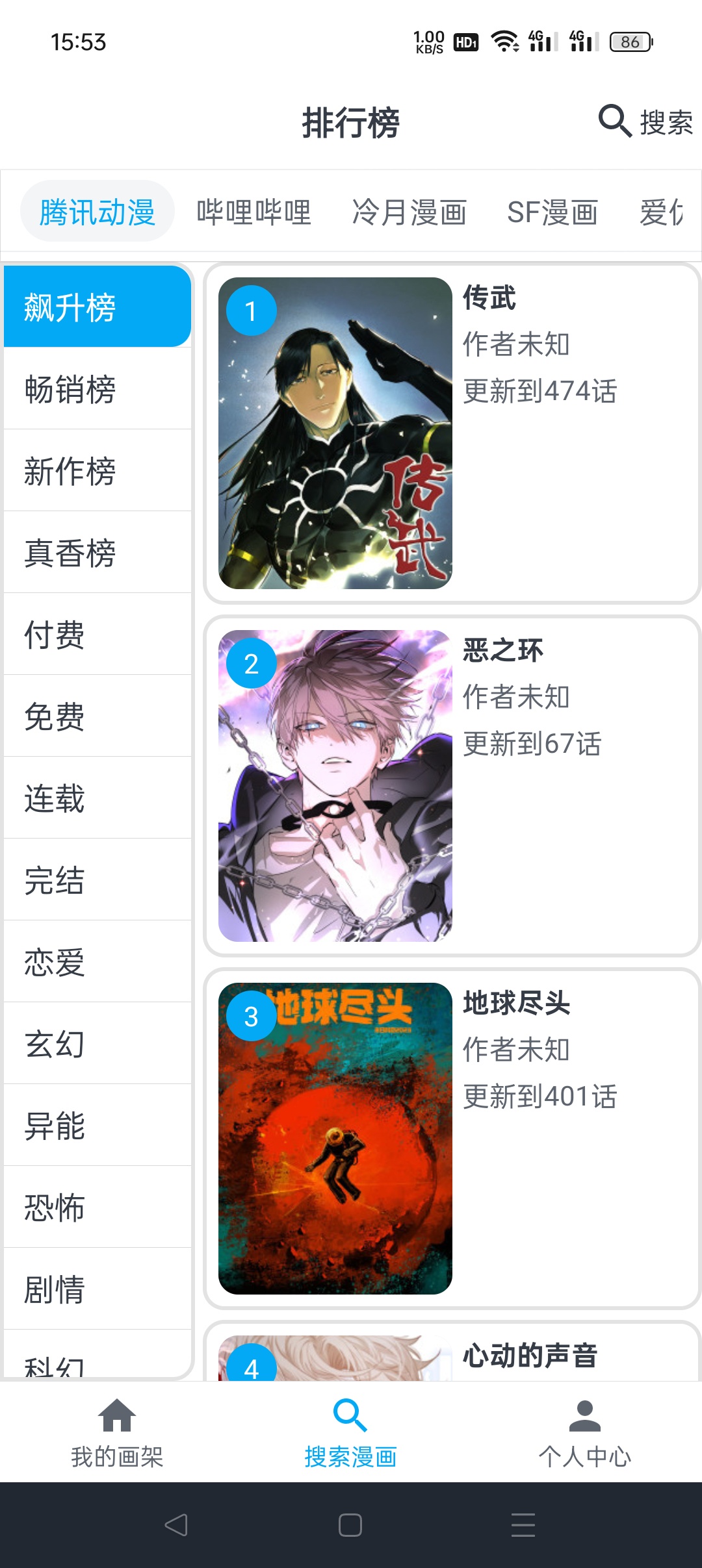Open the 搜索 search button
Image resolution: width=702 pixels, height=1568 pixels.
(x=645, y=121)
